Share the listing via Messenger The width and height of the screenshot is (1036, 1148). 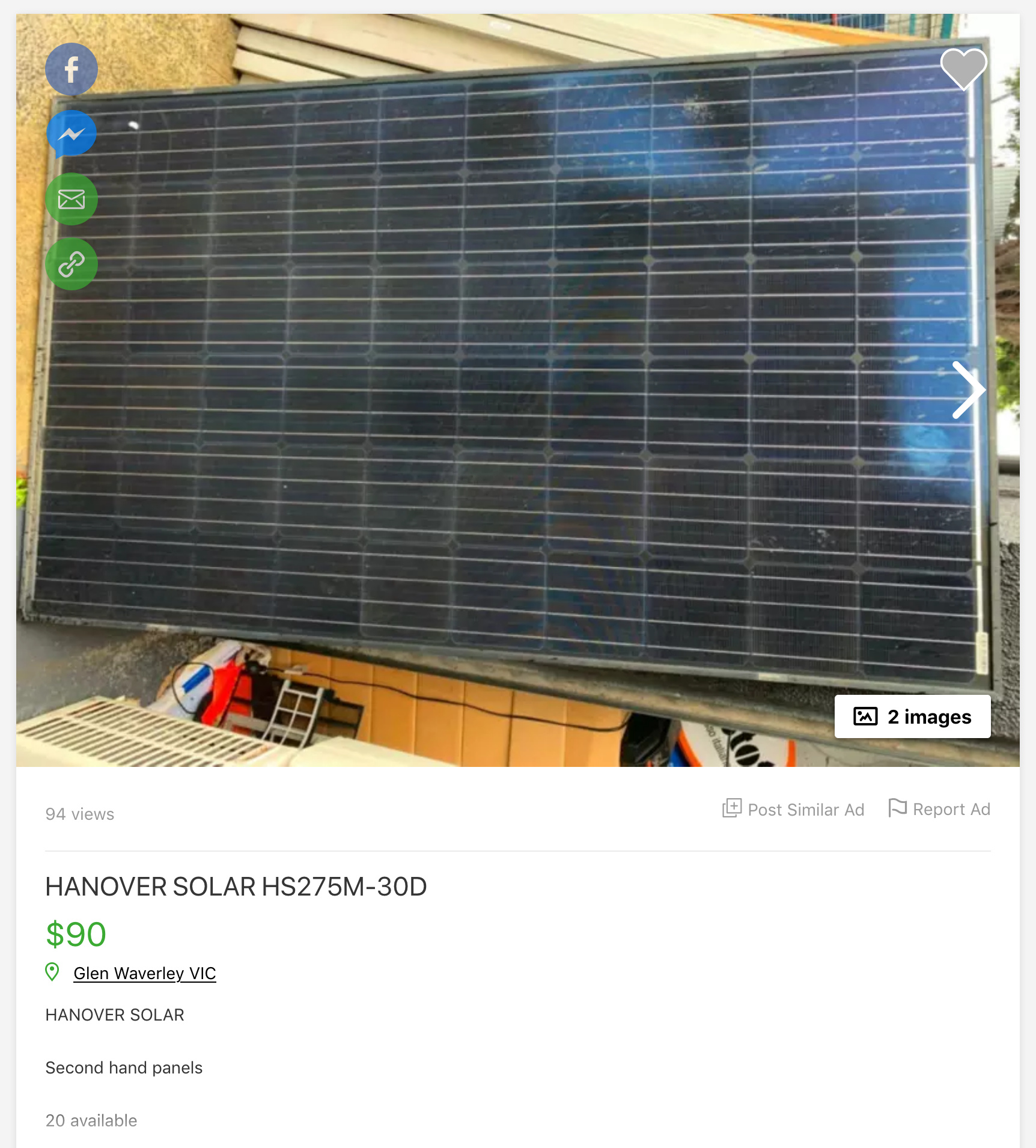72,134
